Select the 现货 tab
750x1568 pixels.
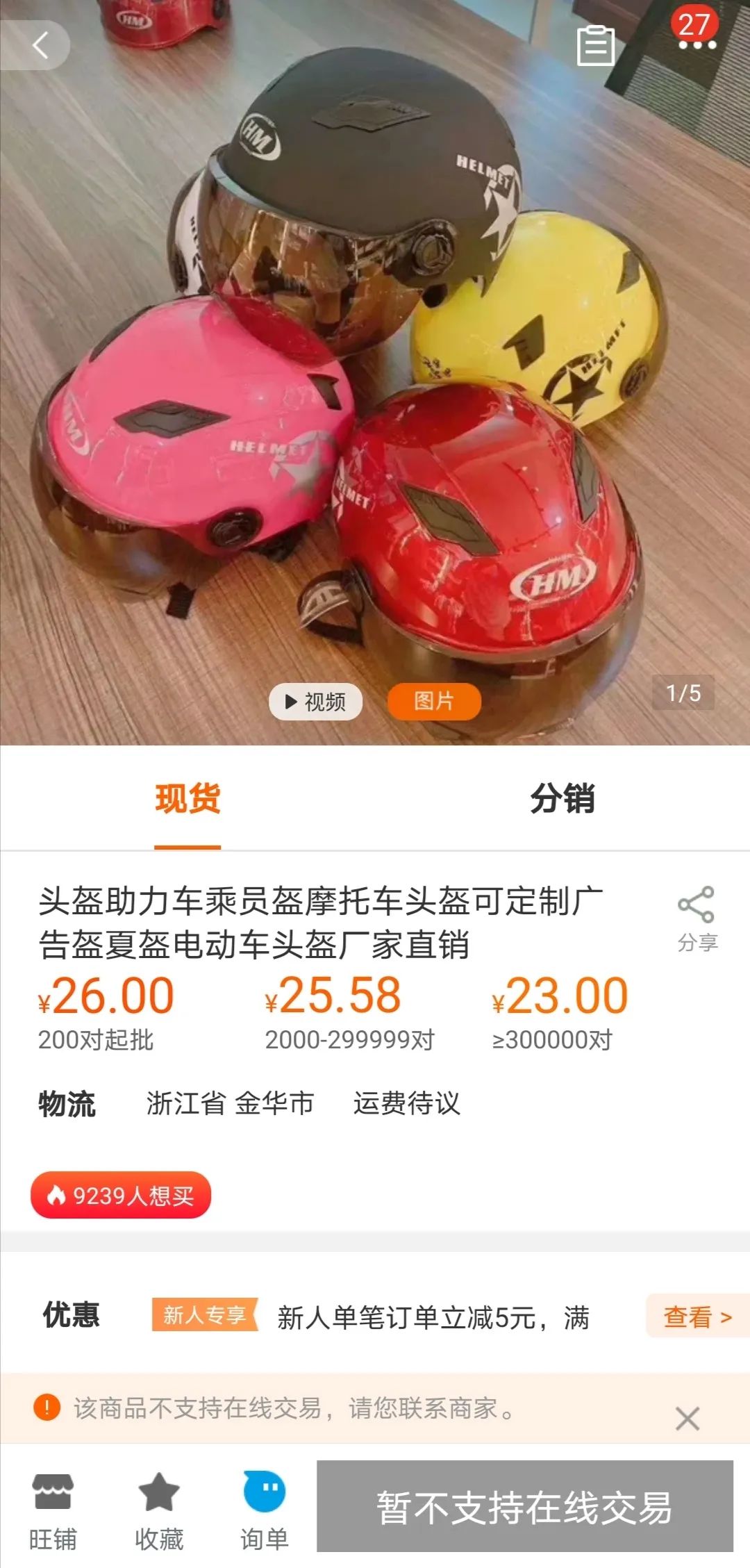pos(187,799)
